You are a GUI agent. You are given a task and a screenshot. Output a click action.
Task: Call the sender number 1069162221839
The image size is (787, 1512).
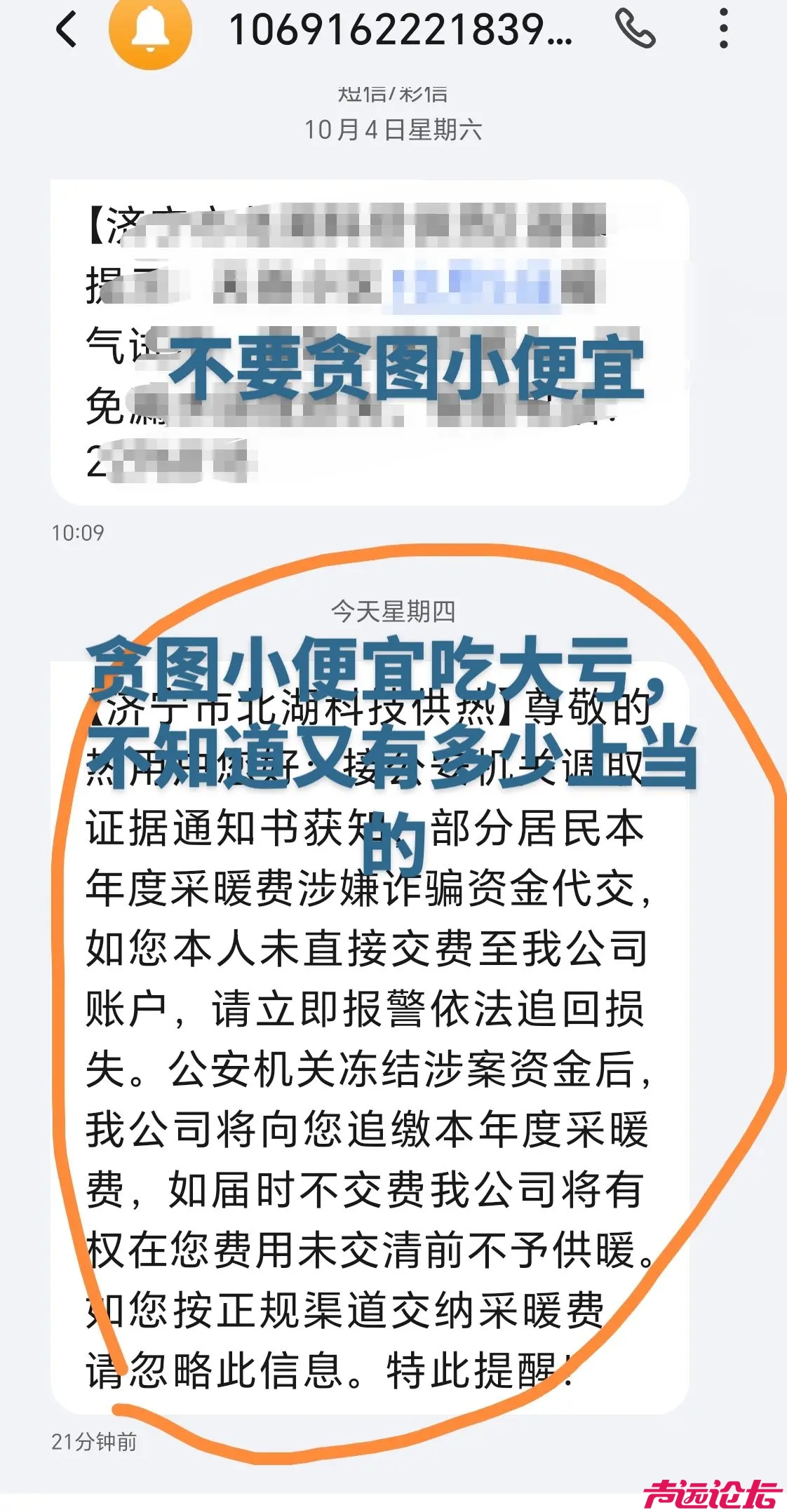tap(635, 29)
